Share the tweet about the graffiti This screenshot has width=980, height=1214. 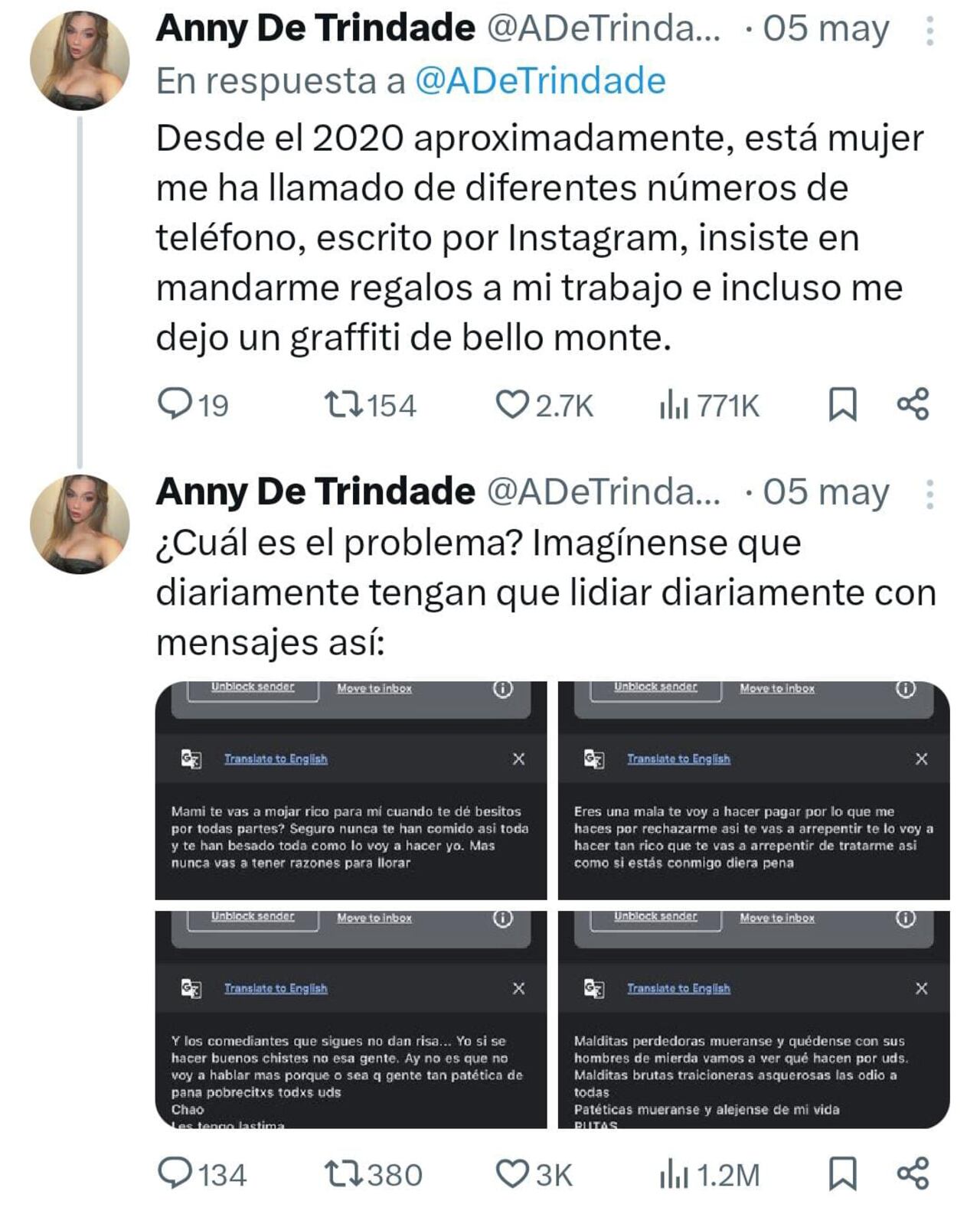913,404
